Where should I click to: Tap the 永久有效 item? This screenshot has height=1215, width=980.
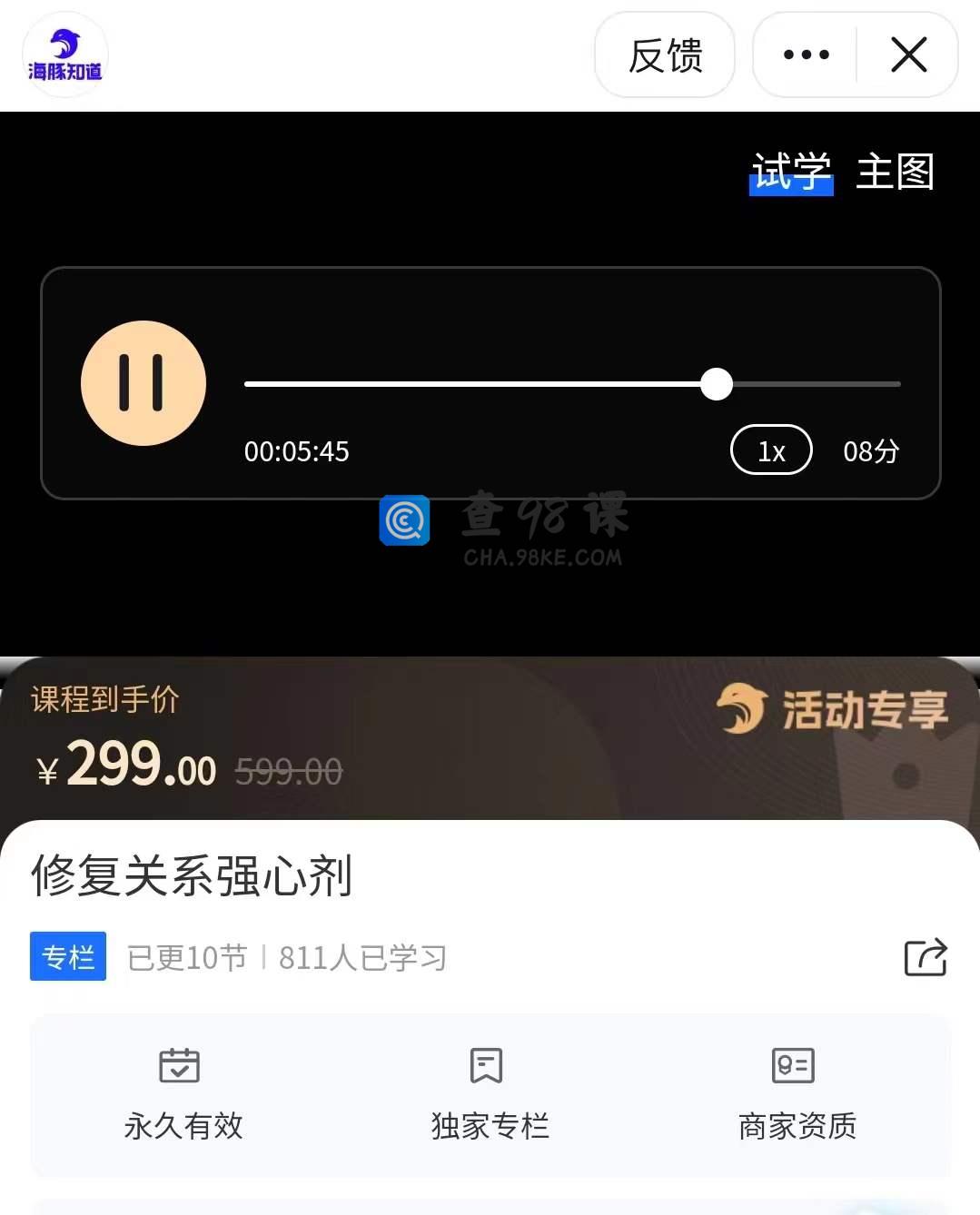183,1096
